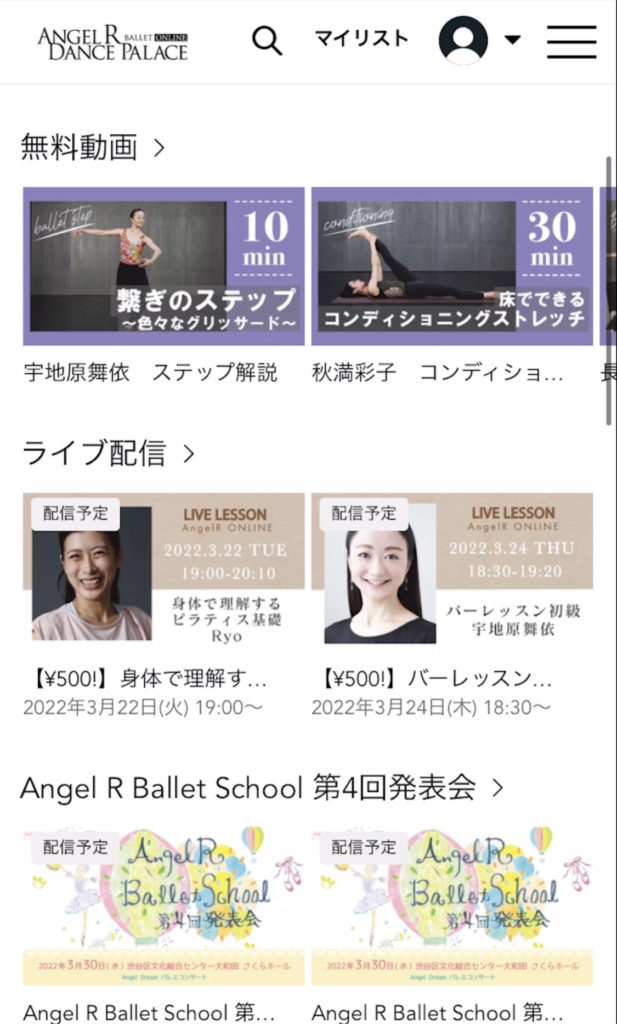617x1024 pixels.
Task: Play the 繋ぎのステップ 10 min video
Action: 164,266
